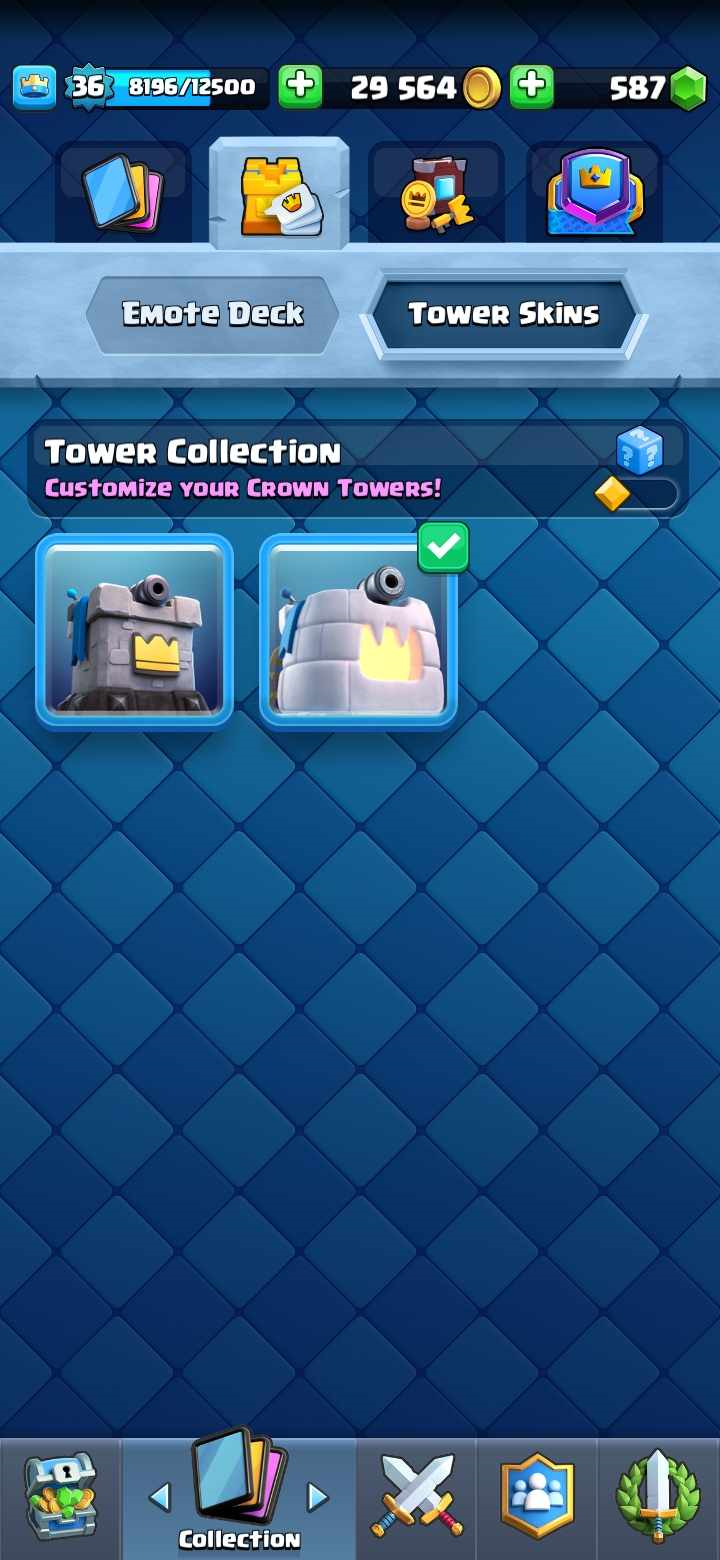Select the default stone crown tower skin
Image resolution: width=720 pixels, height=1560 pixels.
tap(134, 630)
